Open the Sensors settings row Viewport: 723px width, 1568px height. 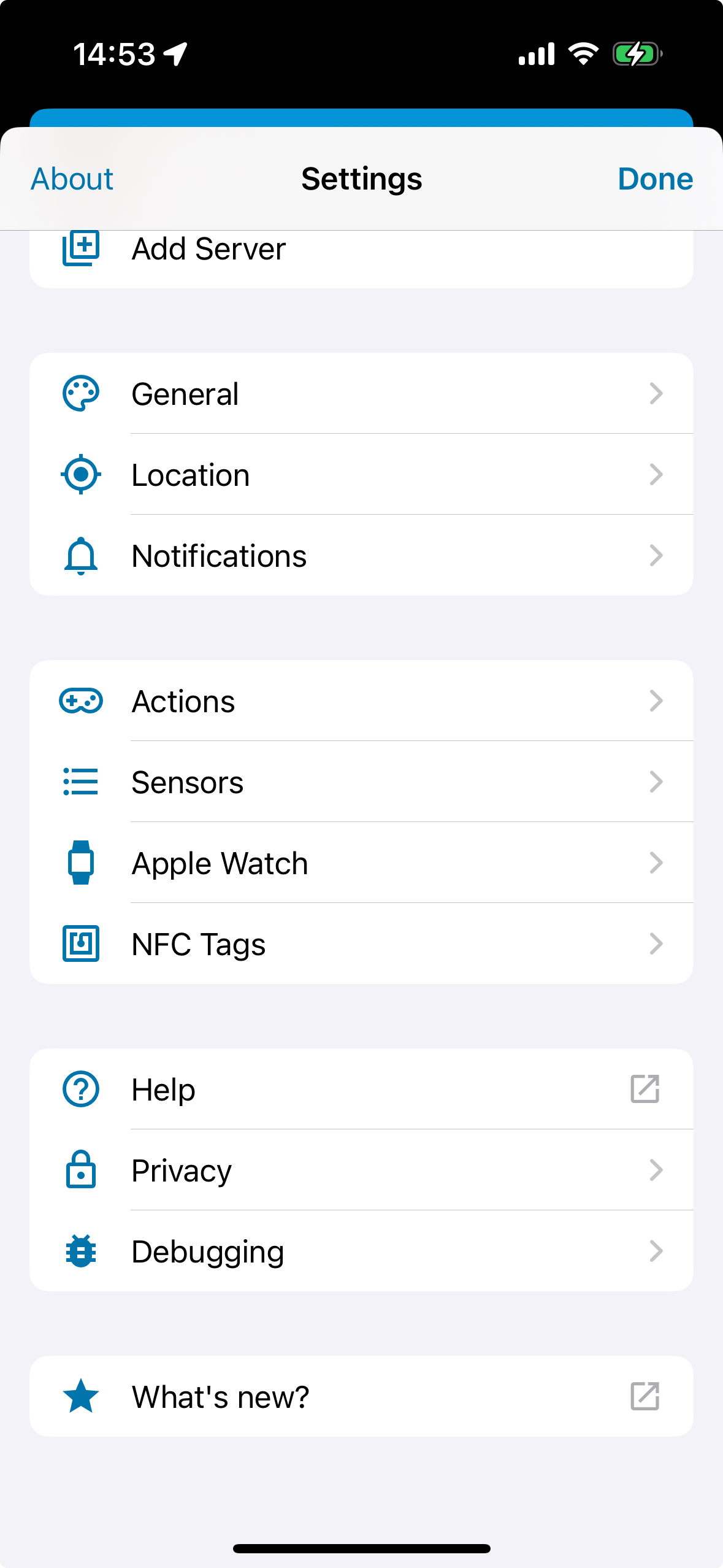361,782
